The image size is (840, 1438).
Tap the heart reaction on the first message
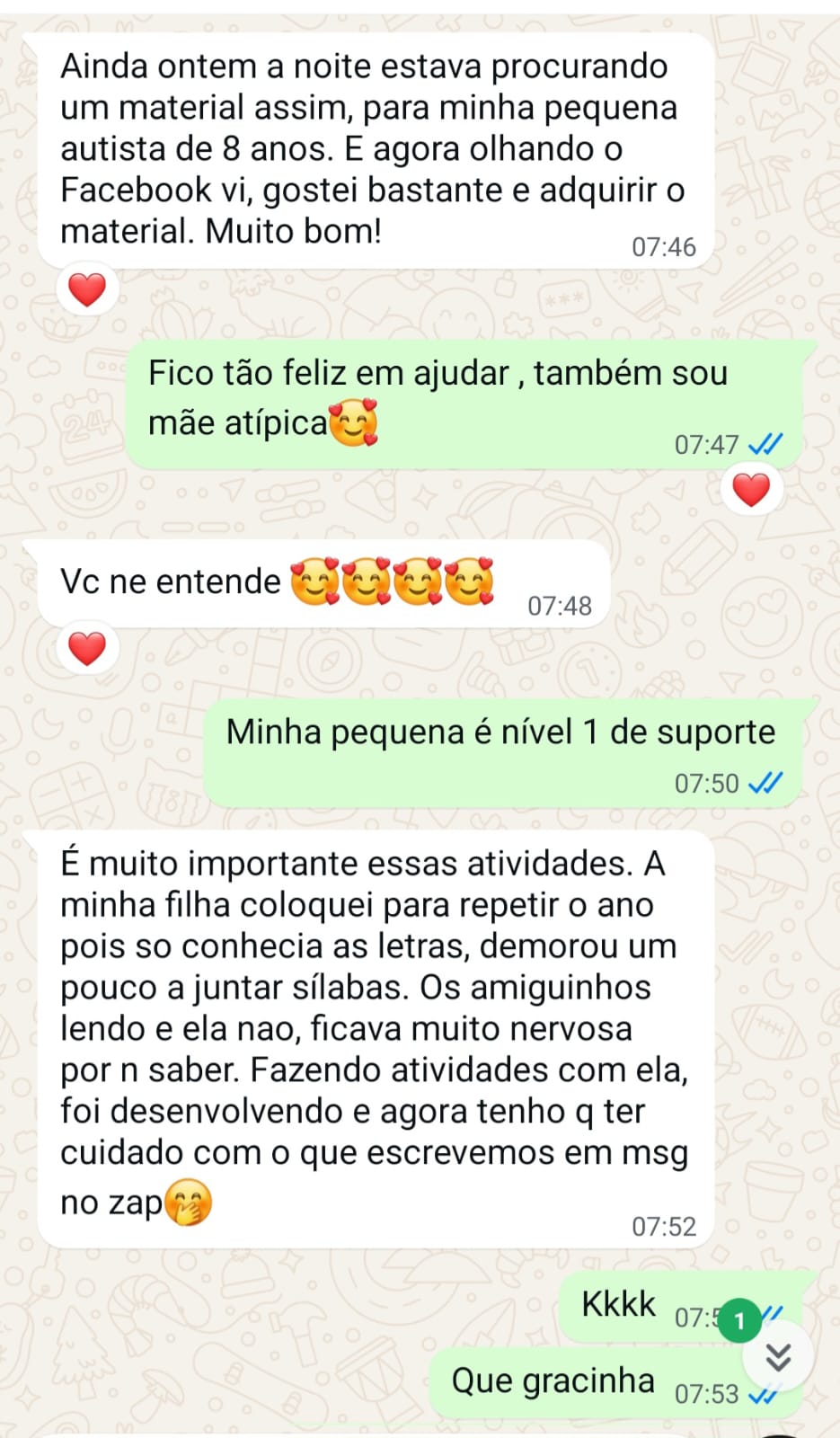click(x=86, y=289)
